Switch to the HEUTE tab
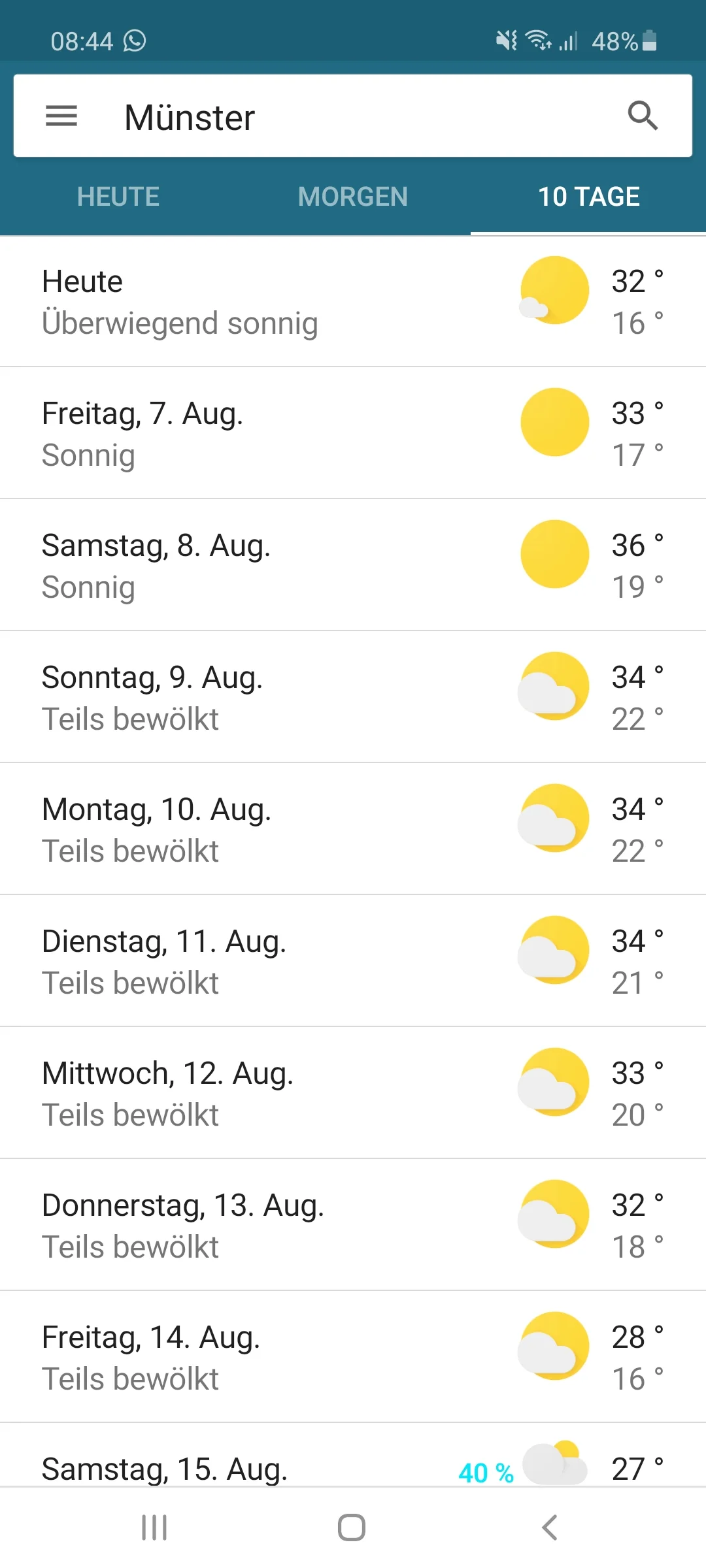Image resolution: width=706 pixels, height=1568 pixels. pyautogui.click(x=117, y=196)
